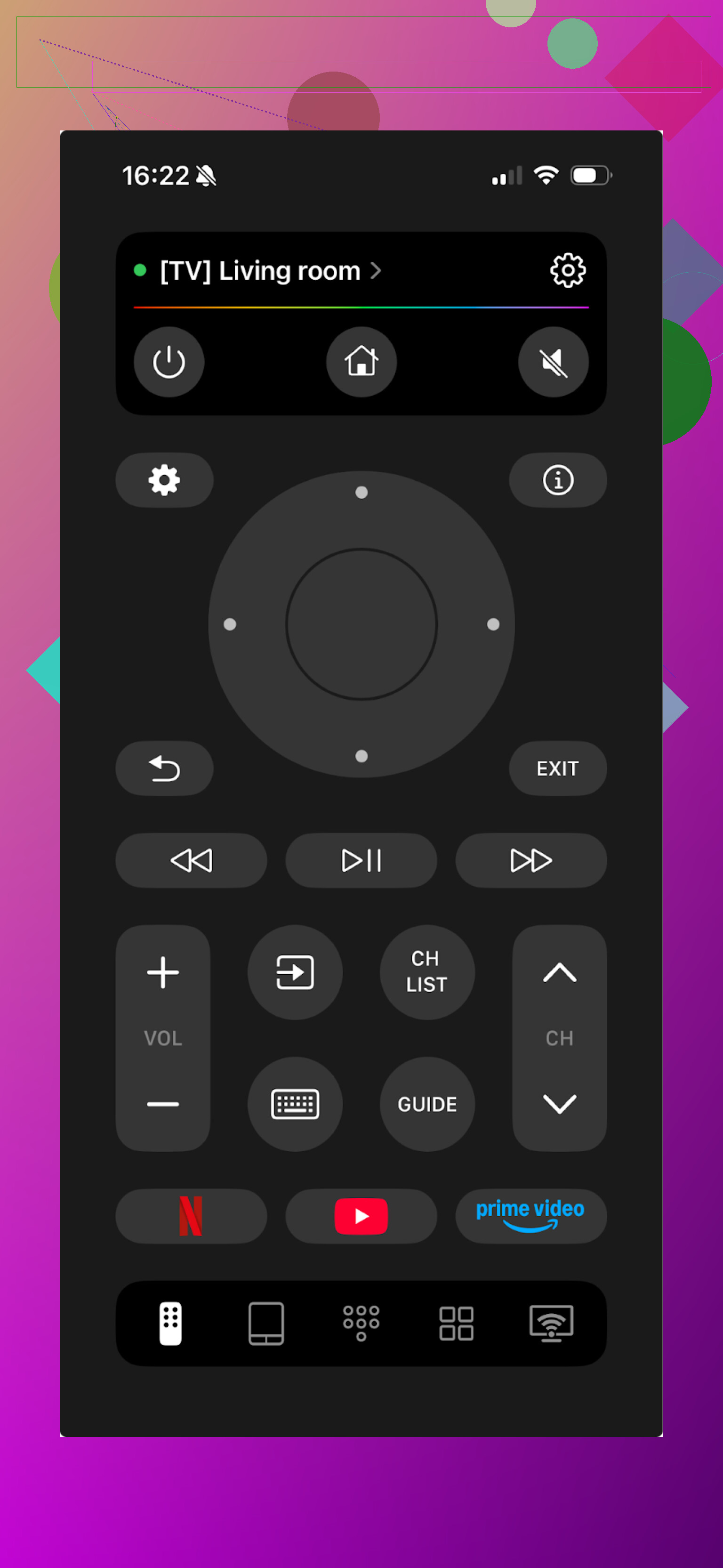The height and width of the screenshot is (1568, 723).
Task: Launch Netflix shortcut
Action: click(191, 1216)
